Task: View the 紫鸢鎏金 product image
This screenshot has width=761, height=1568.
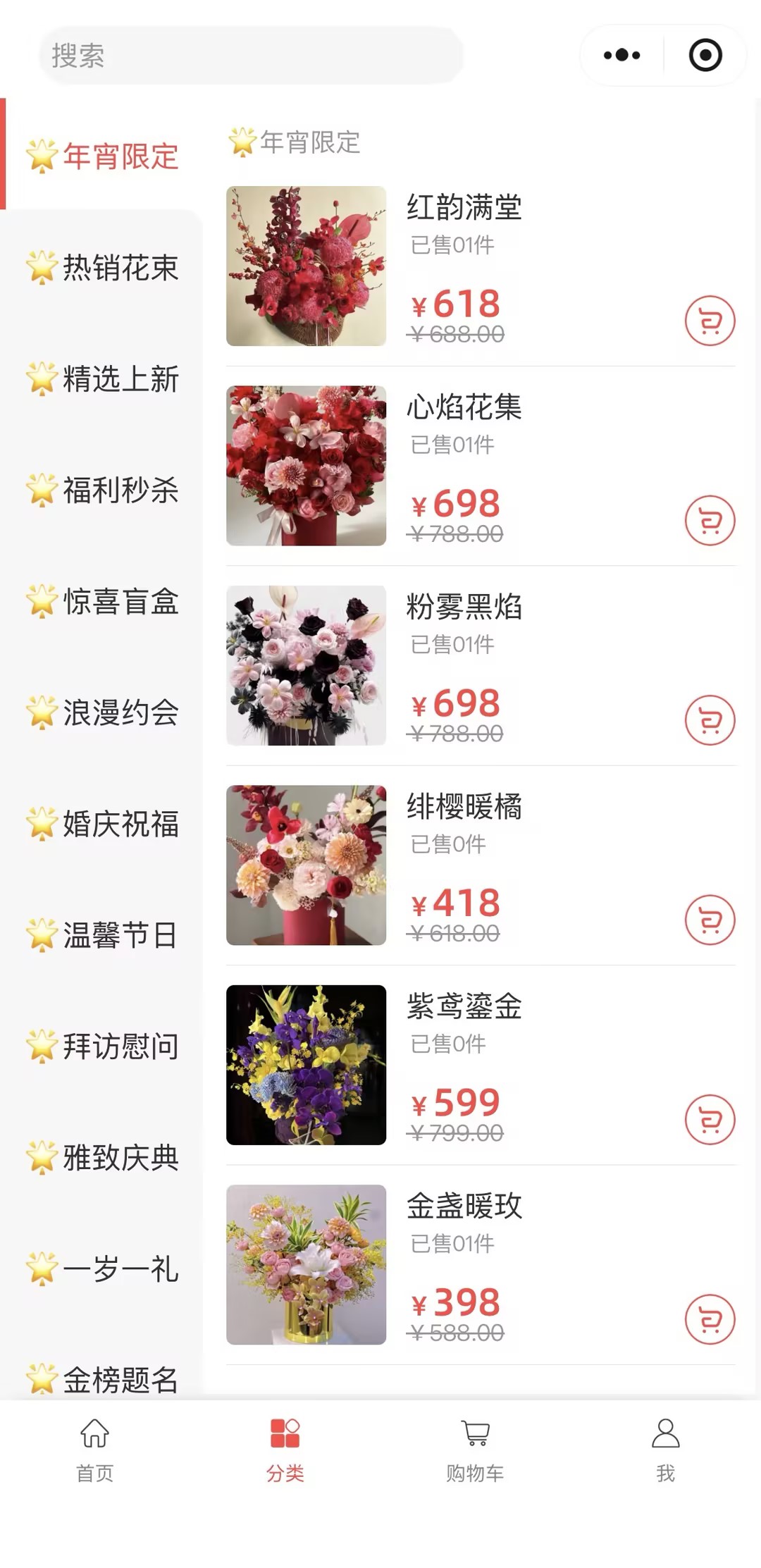Action: (x=306, y=1065)
